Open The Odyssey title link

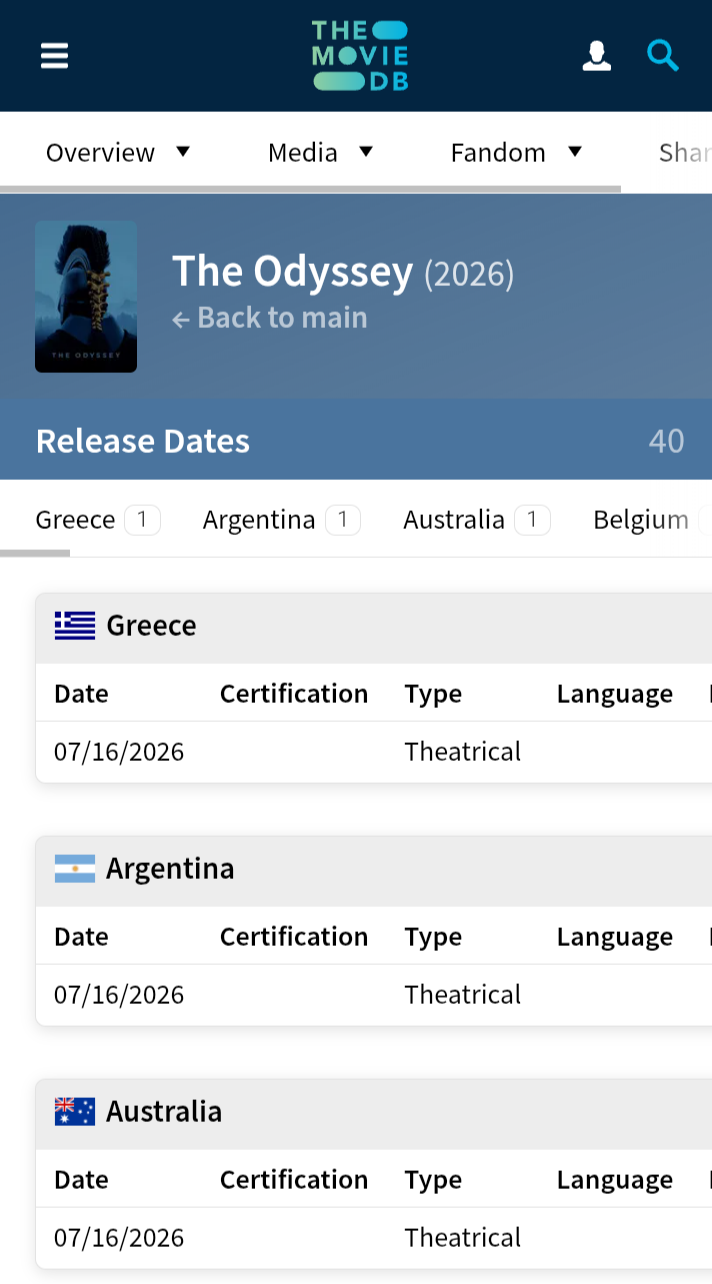[292, 272]
